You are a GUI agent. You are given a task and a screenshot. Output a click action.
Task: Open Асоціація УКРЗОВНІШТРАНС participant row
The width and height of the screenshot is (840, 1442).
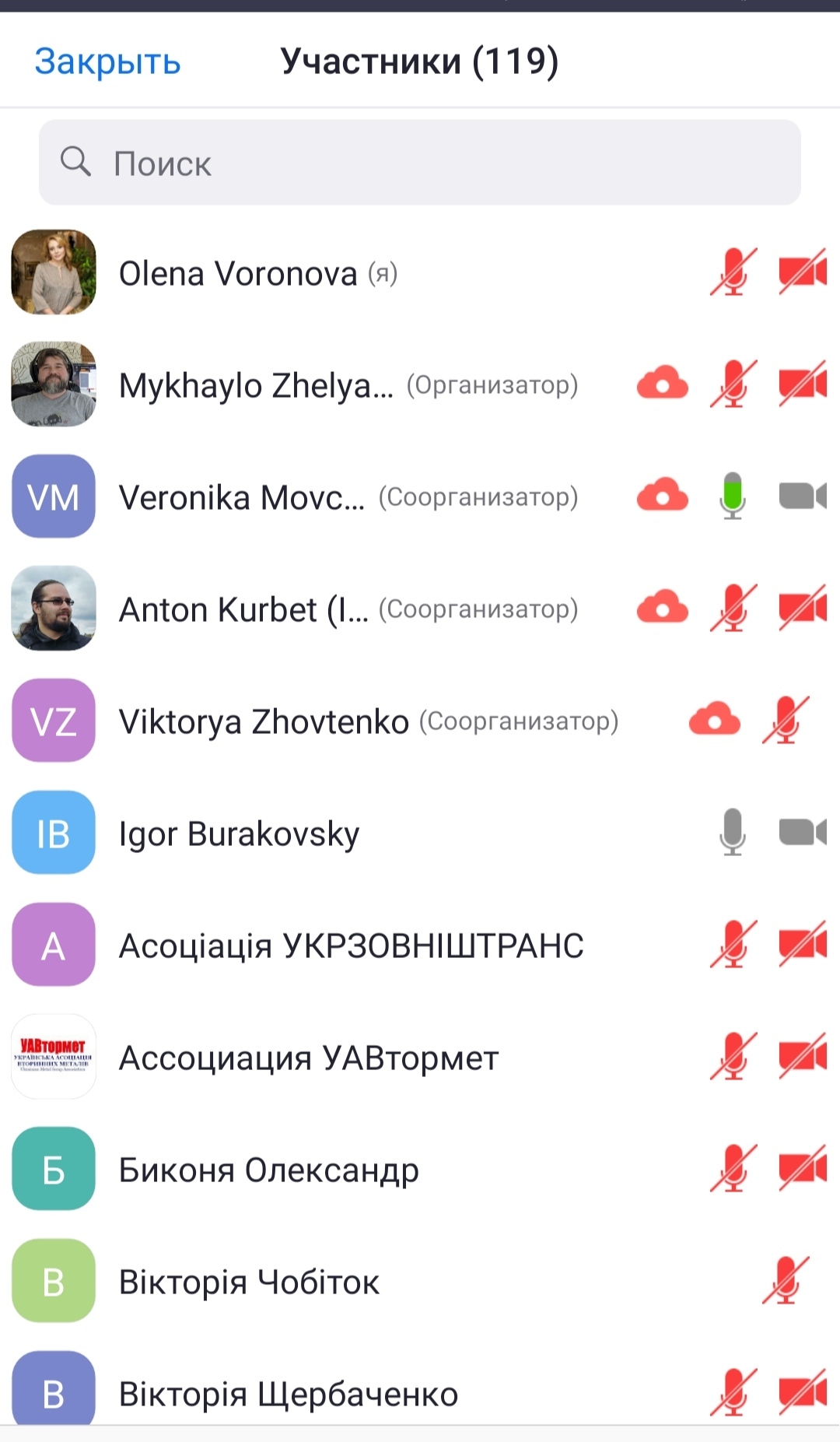pyautogui.click(x=351, y=946)
